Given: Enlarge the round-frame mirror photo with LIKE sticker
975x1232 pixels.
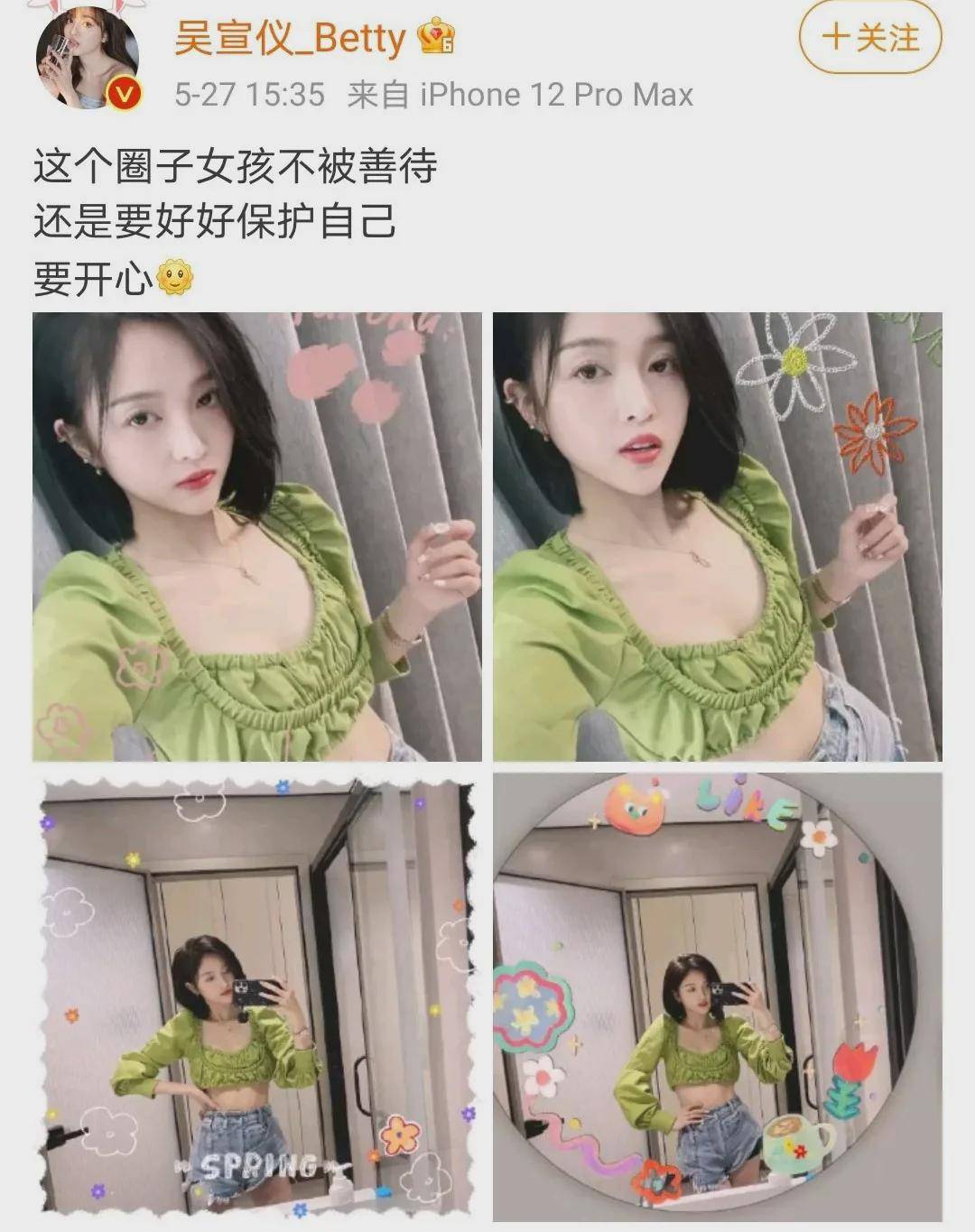Looking at the screenshot, I should point(717,997).
